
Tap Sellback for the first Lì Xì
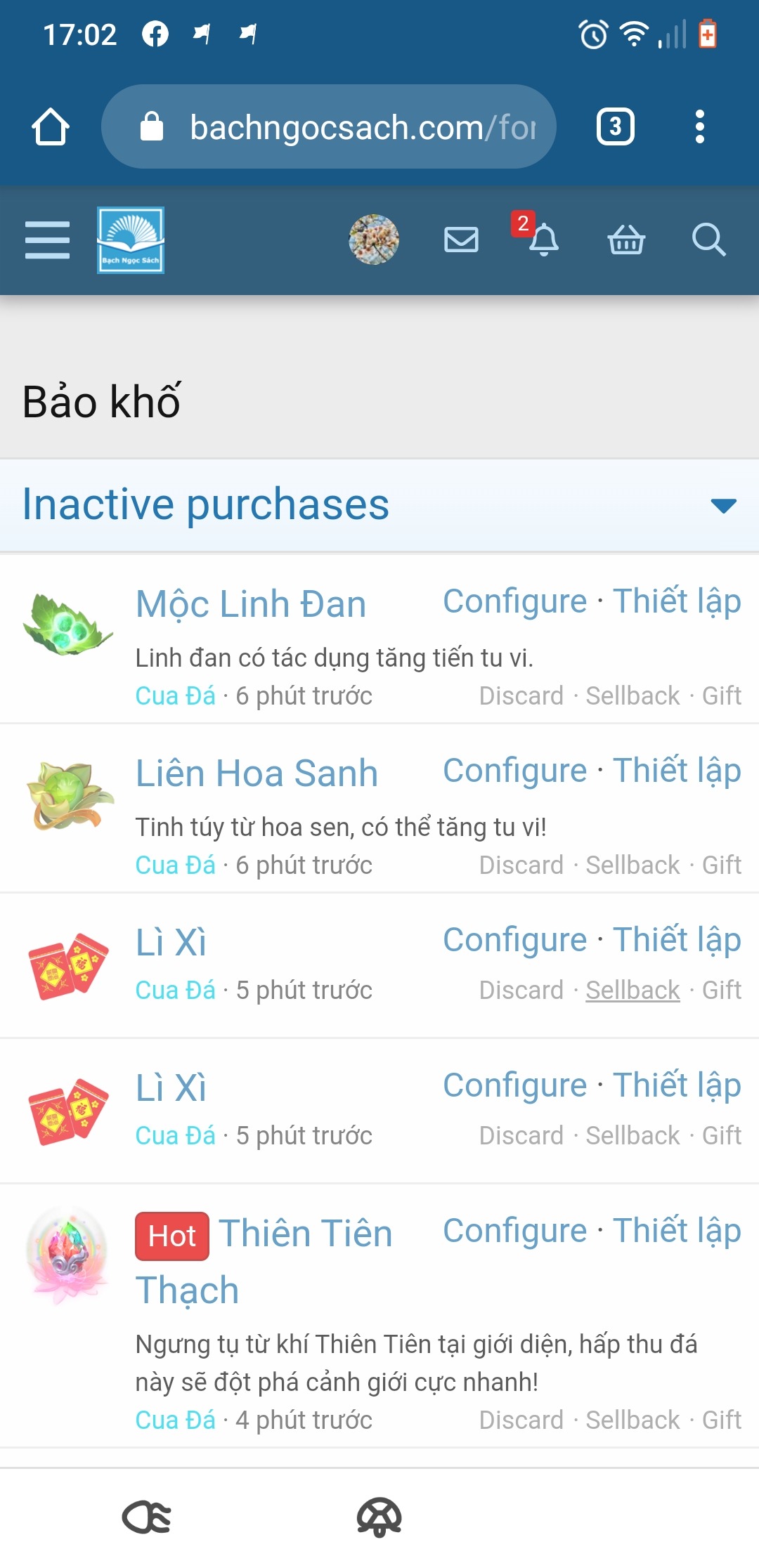(x=632, y=990)
